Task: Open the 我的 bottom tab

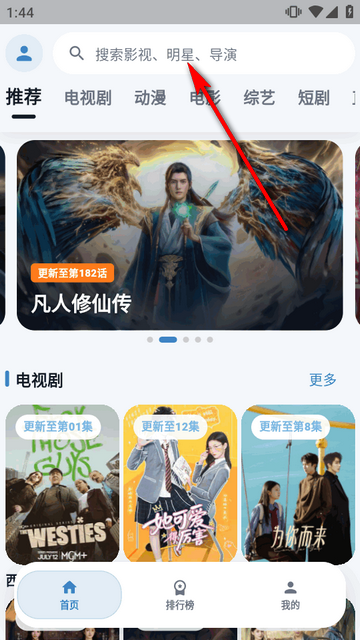Action: coord(290,595)
